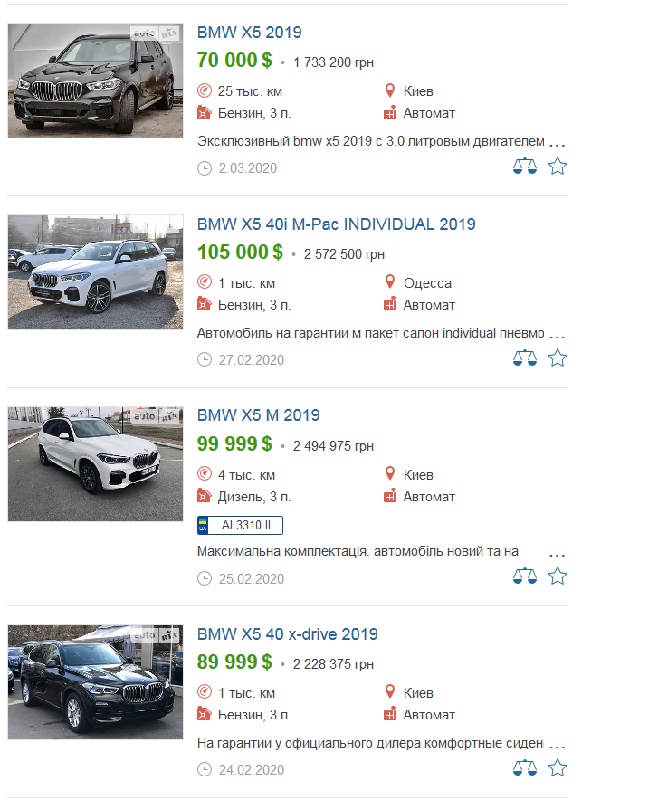Add the 105 000 $ BMW X5 to compare
The image size is (658, 800).
coord(524,358)
